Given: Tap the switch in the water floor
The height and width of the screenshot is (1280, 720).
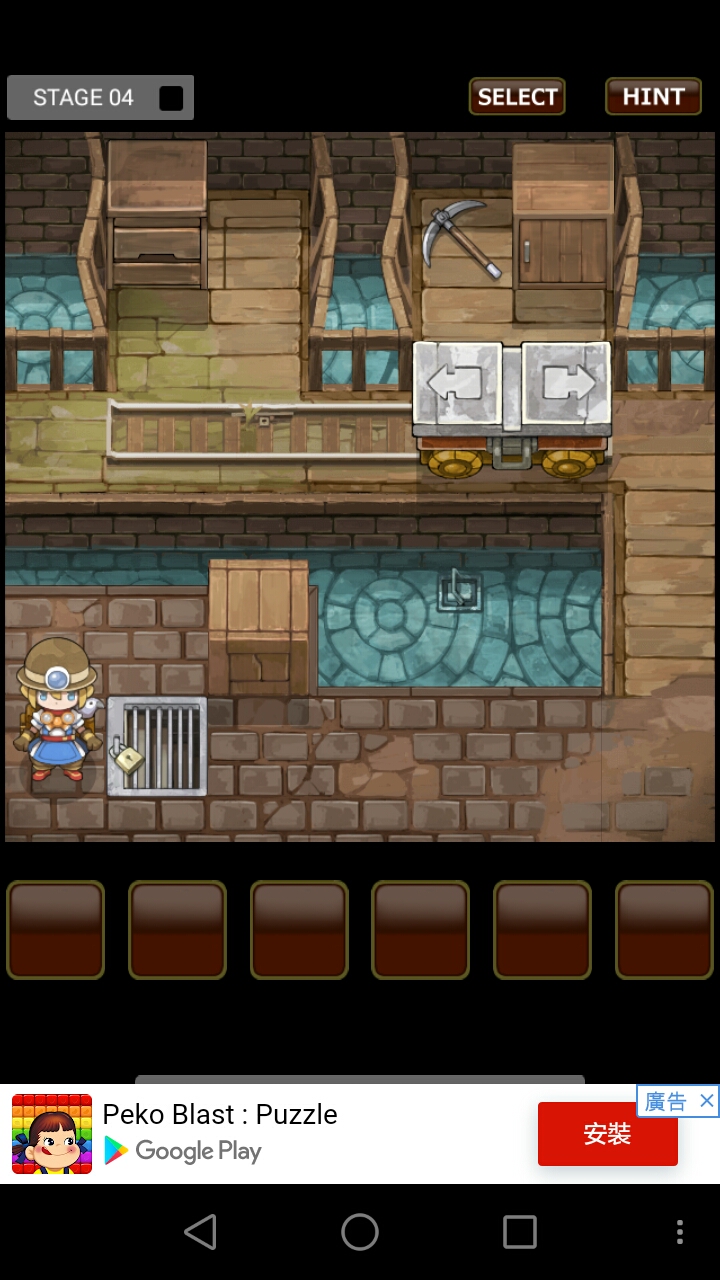Looking at the screenshot, I should coord(459,592).
